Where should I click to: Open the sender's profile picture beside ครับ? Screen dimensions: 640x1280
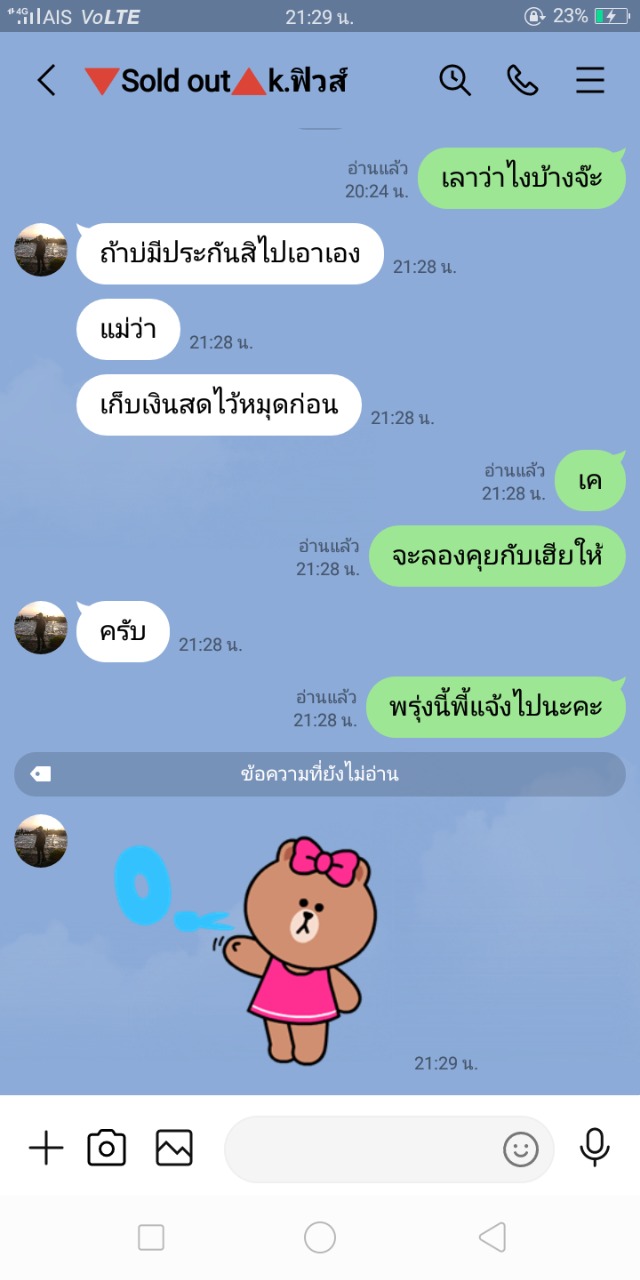[41, 628]
